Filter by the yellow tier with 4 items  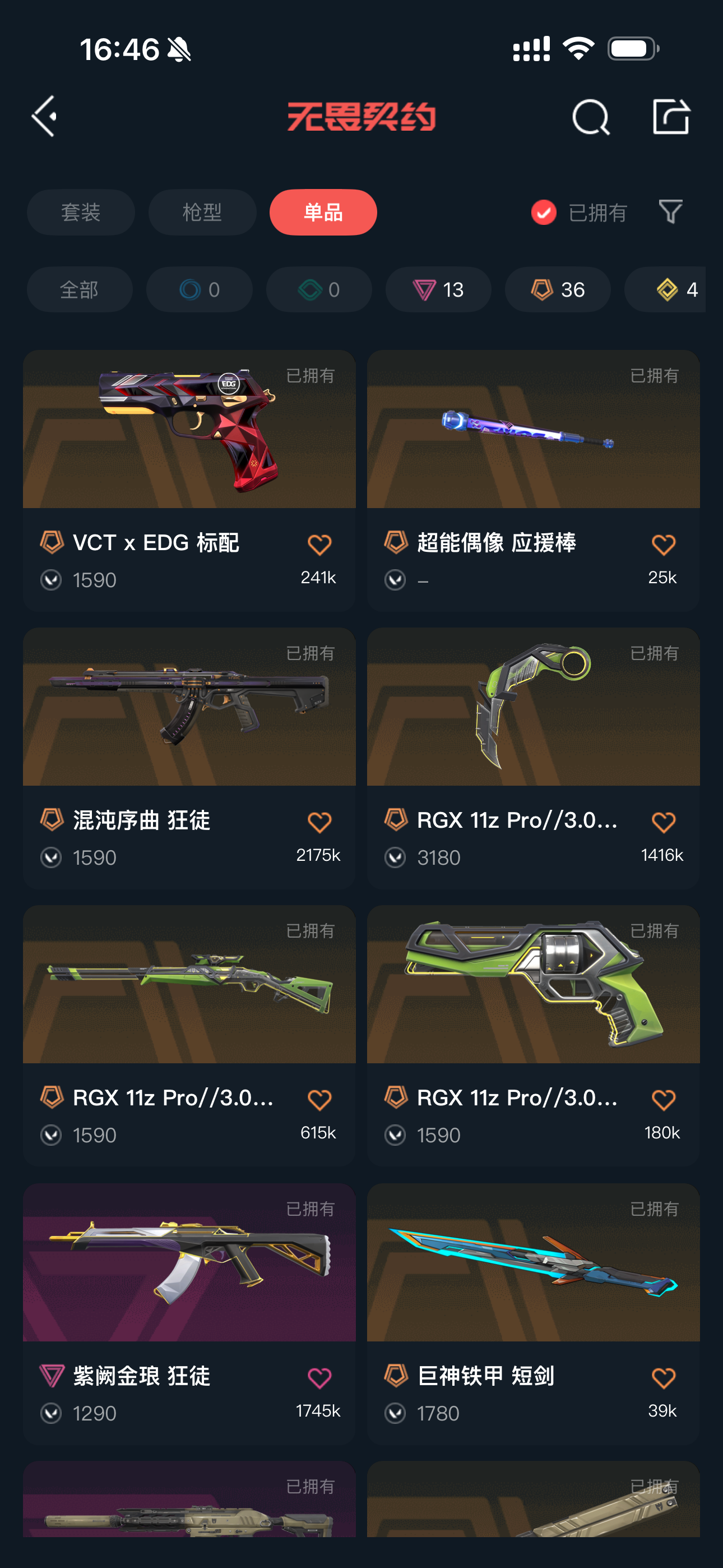(x=675, y=290)
